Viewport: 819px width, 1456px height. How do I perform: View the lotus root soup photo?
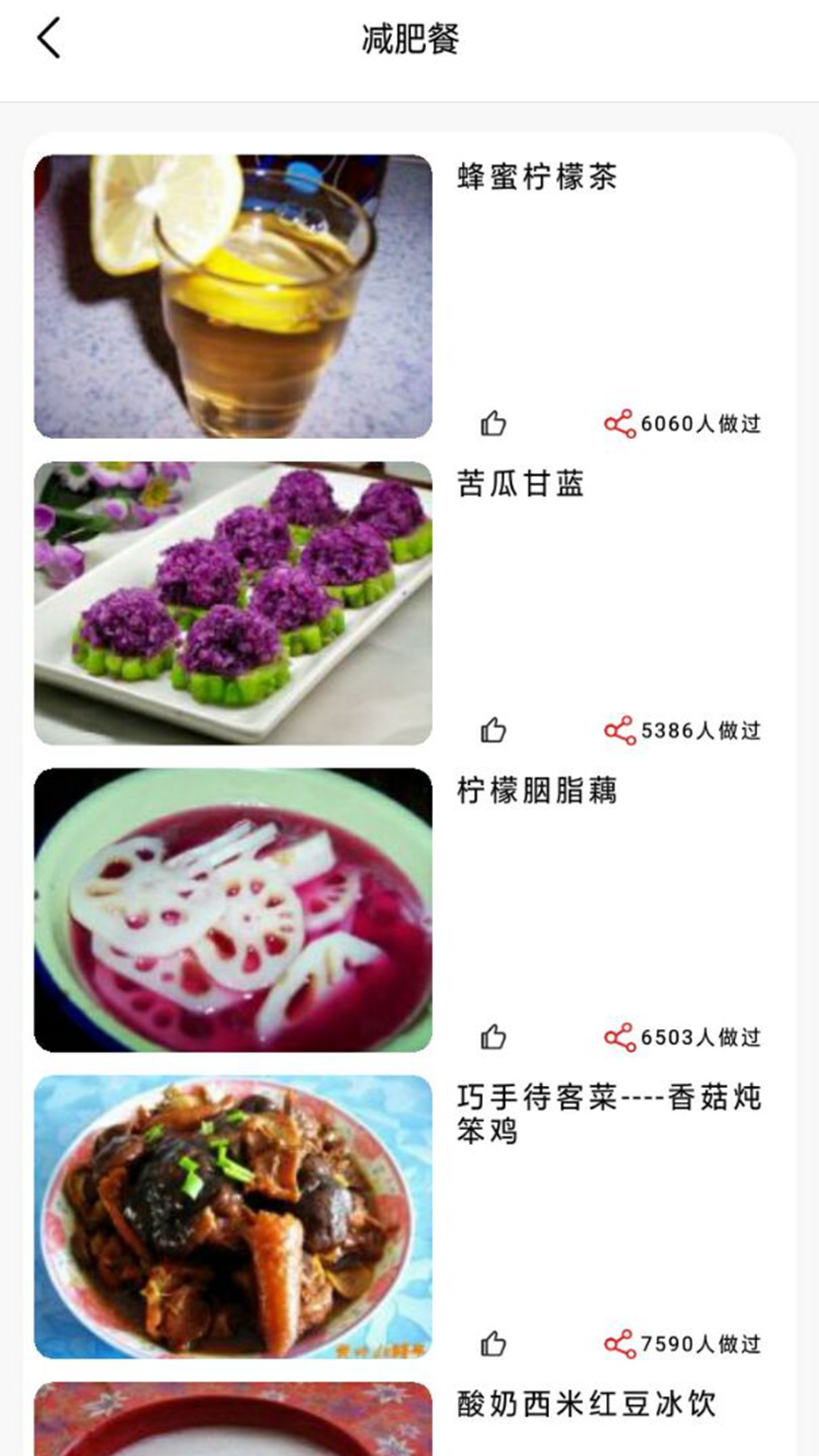click(232, 906)
